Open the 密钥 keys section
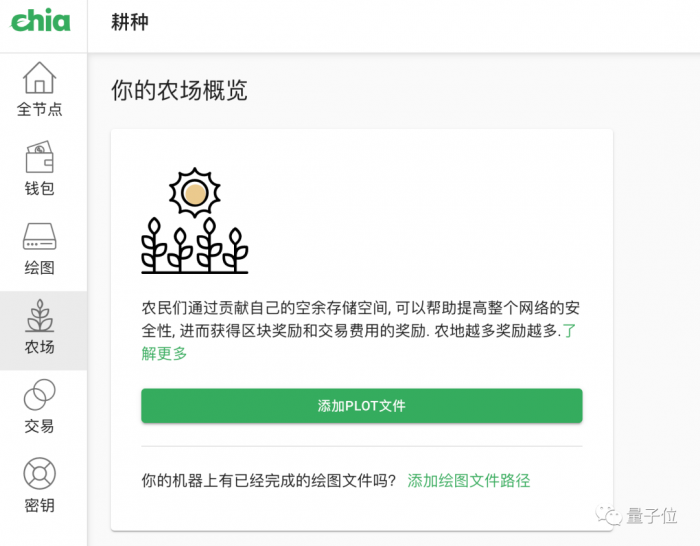This screenshot has width=700, height=546. click(40, 486)
